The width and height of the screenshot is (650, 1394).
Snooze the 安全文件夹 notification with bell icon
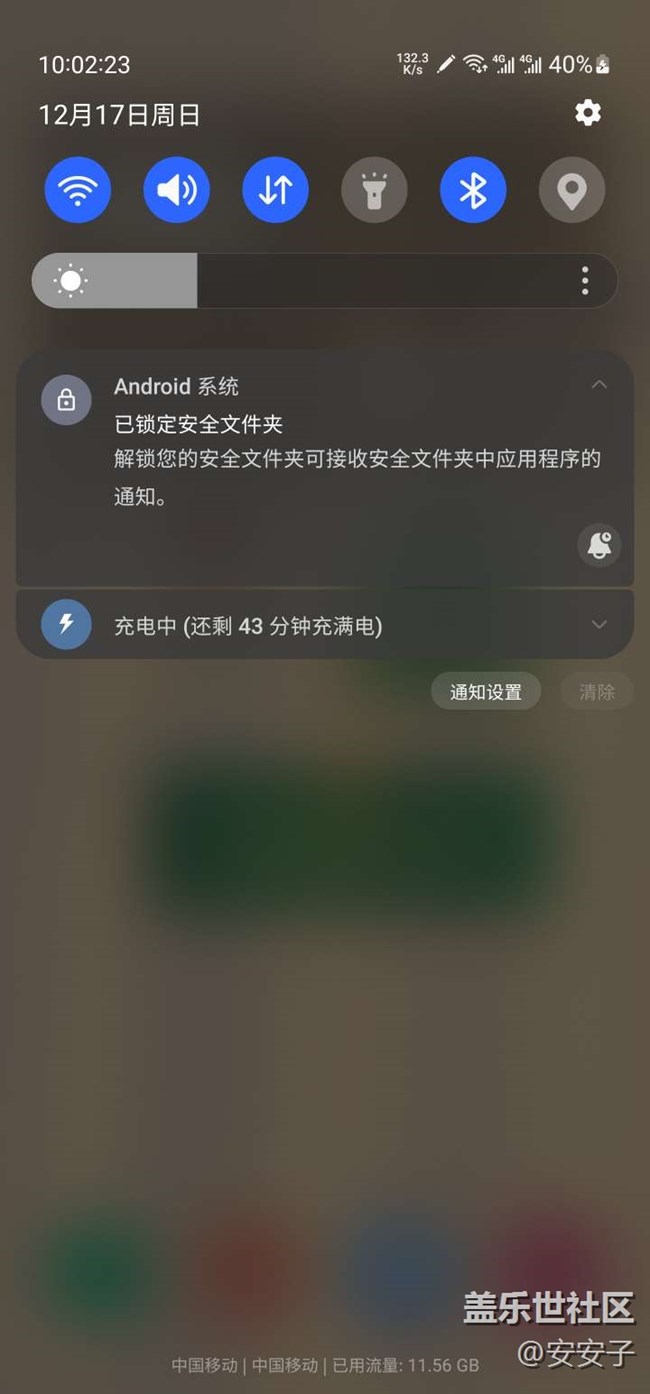[599, 545]
